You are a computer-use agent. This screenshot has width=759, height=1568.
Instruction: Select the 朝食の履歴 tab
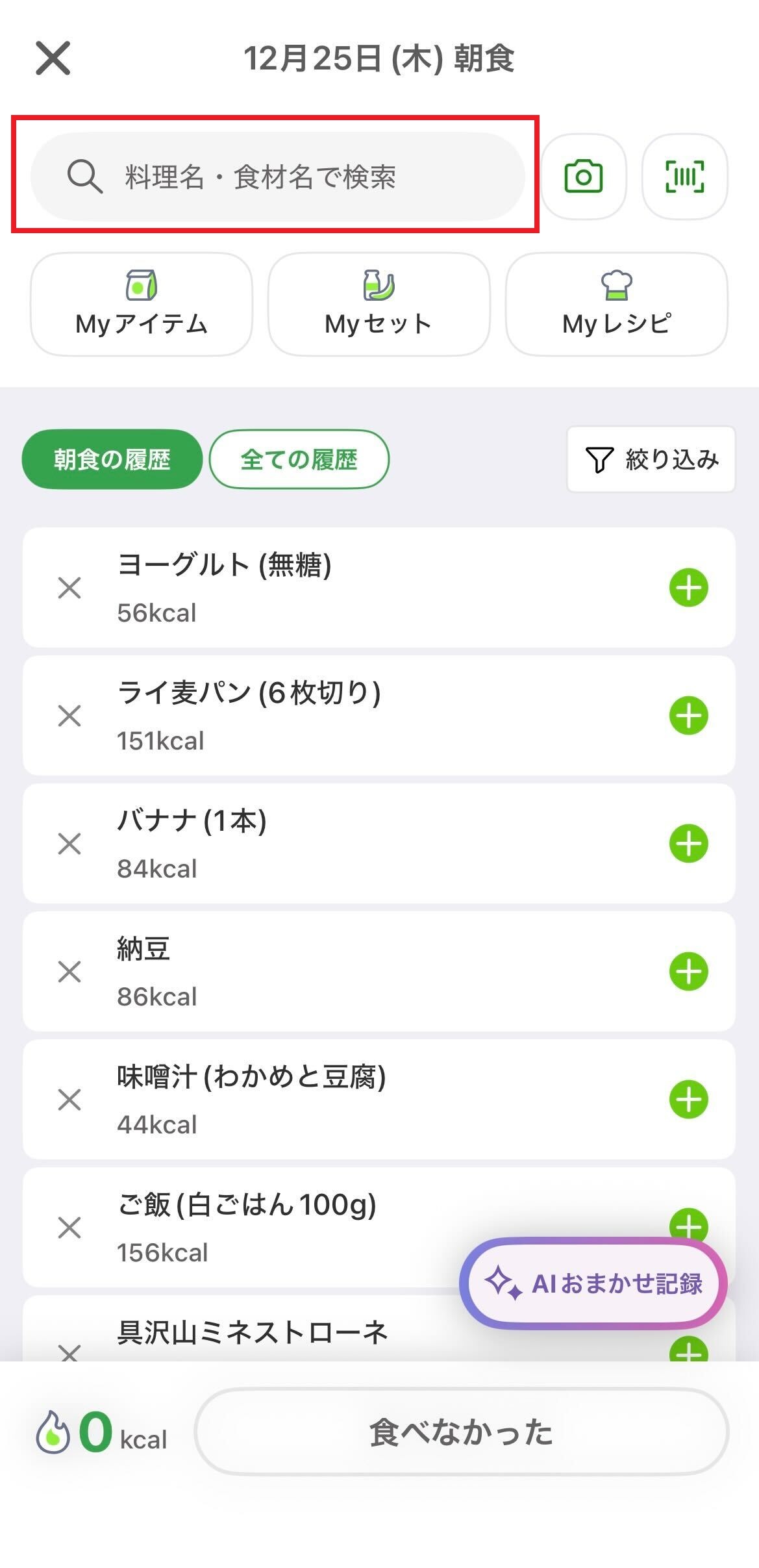point(112,459)
